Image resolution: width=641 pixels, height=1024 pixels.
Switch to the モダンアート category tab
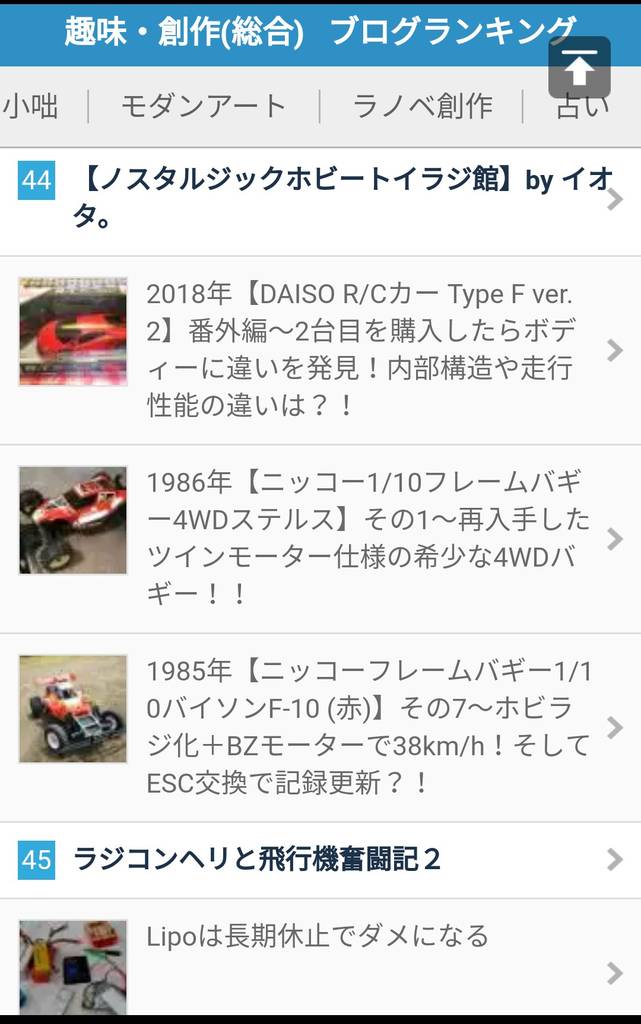tap(204, 106)
